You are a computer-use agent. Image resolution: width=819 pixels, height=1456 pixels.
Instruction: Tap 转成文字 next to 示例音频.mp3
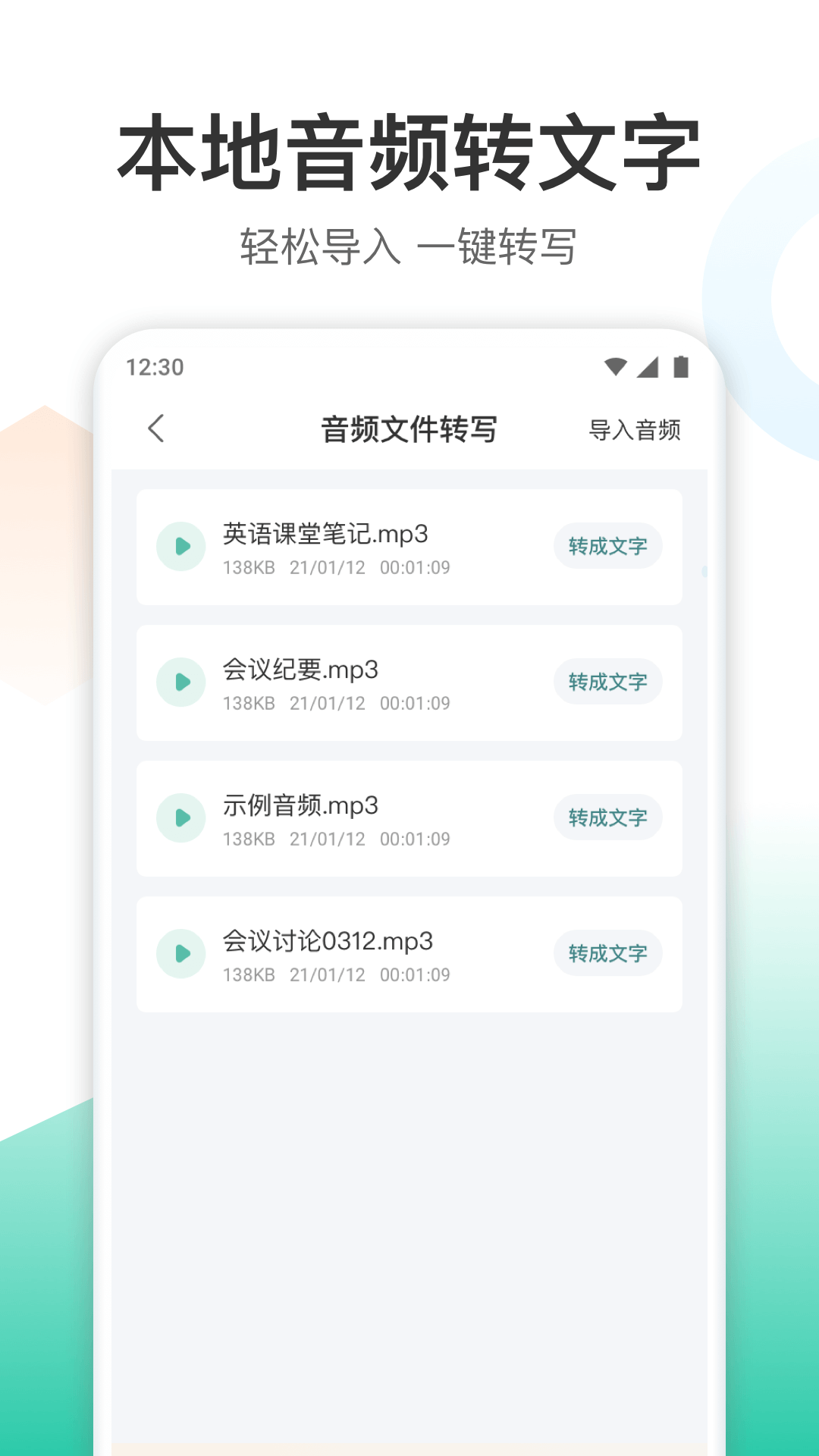pyautogui.click(x=607, y=817)
